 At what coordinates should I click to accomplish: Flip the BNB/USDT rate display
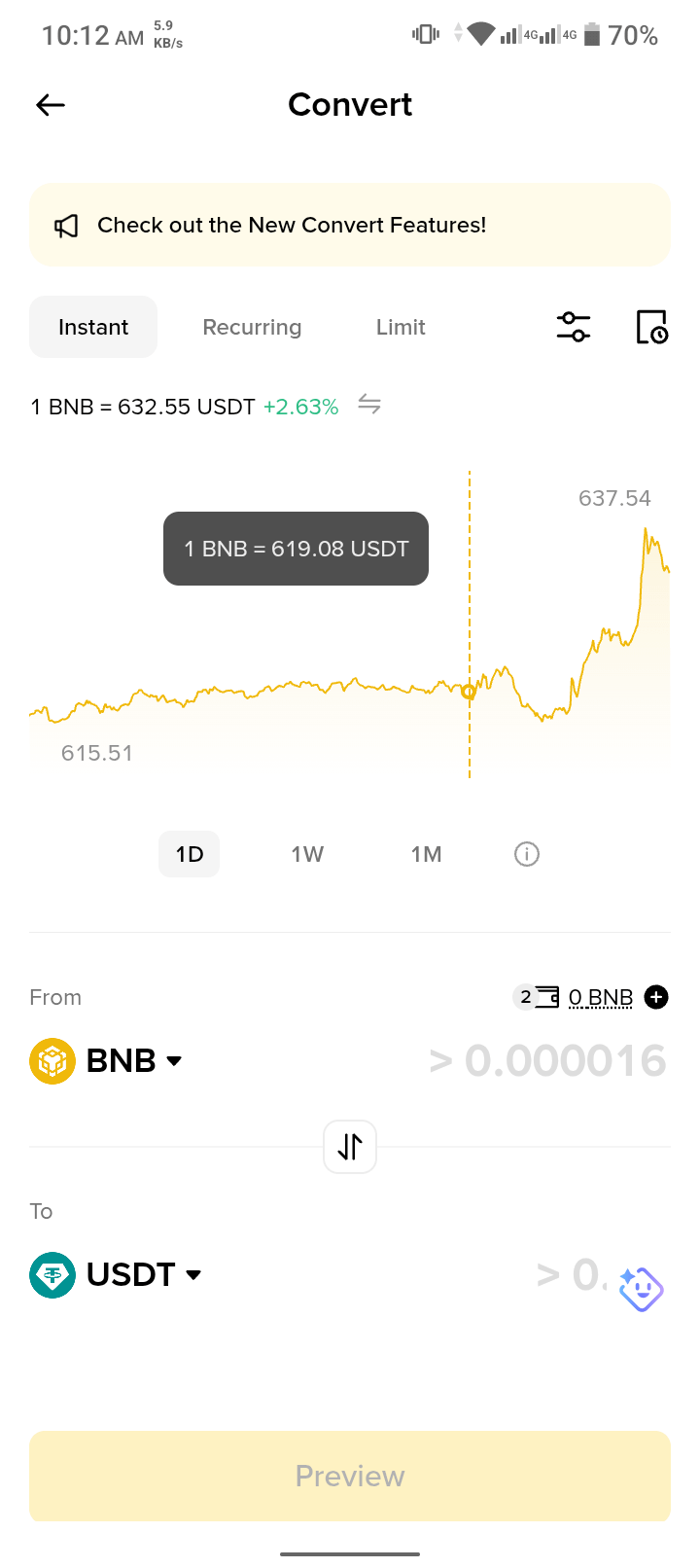click(x=369, y=404)
